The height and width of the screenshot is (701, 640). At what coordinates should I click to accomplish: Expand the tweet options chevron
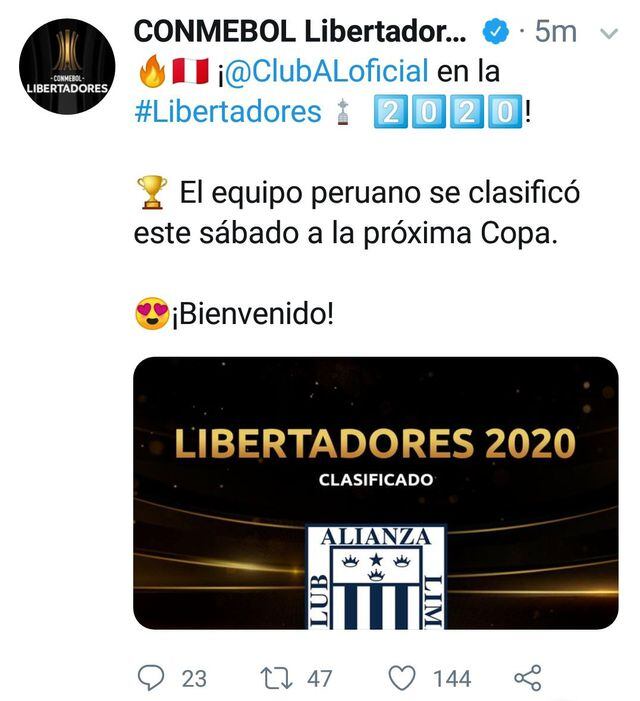(x=608, y=34)
